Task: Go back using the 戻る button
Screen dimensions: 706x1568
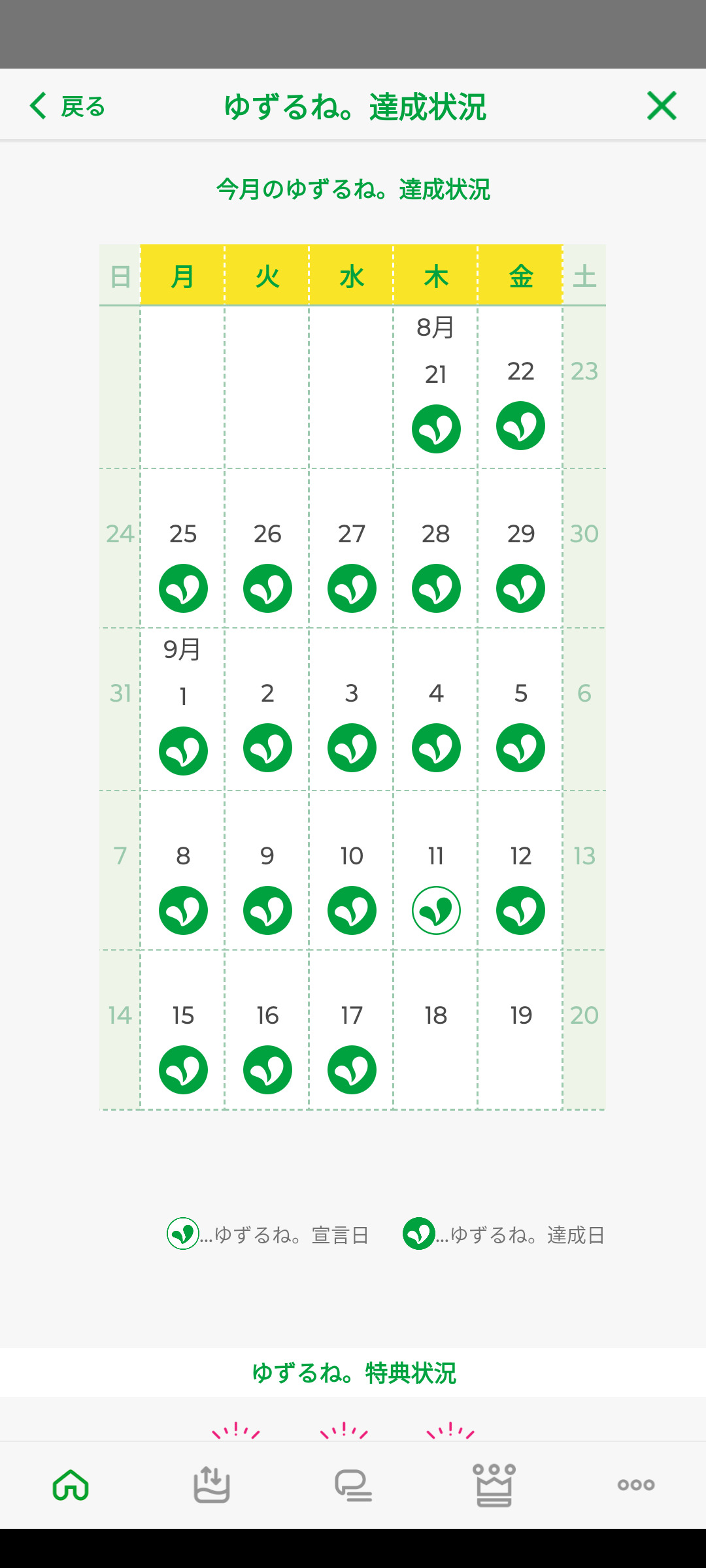Action: point(68,106)
